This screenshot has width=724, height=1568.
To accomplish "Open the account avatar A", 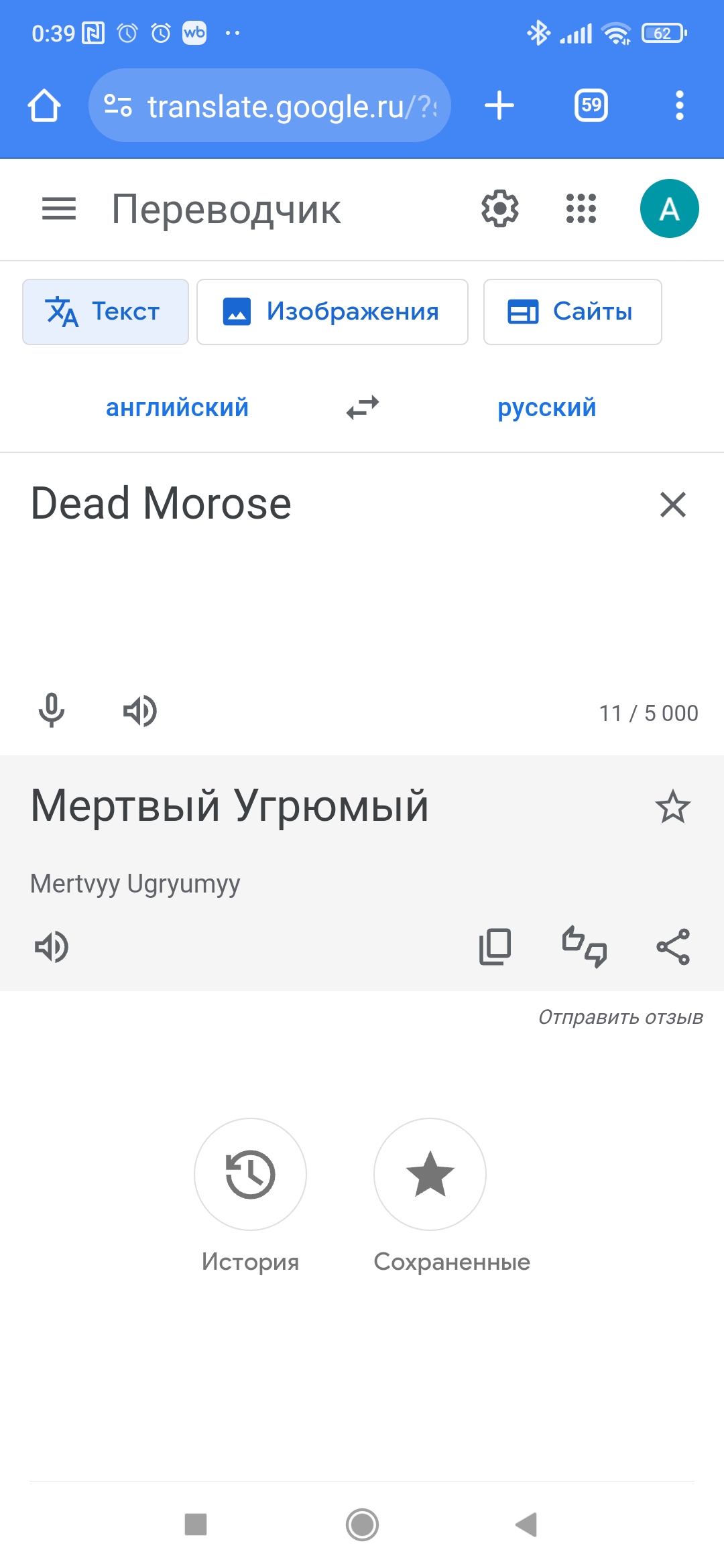I will click(x=669, y=209).
